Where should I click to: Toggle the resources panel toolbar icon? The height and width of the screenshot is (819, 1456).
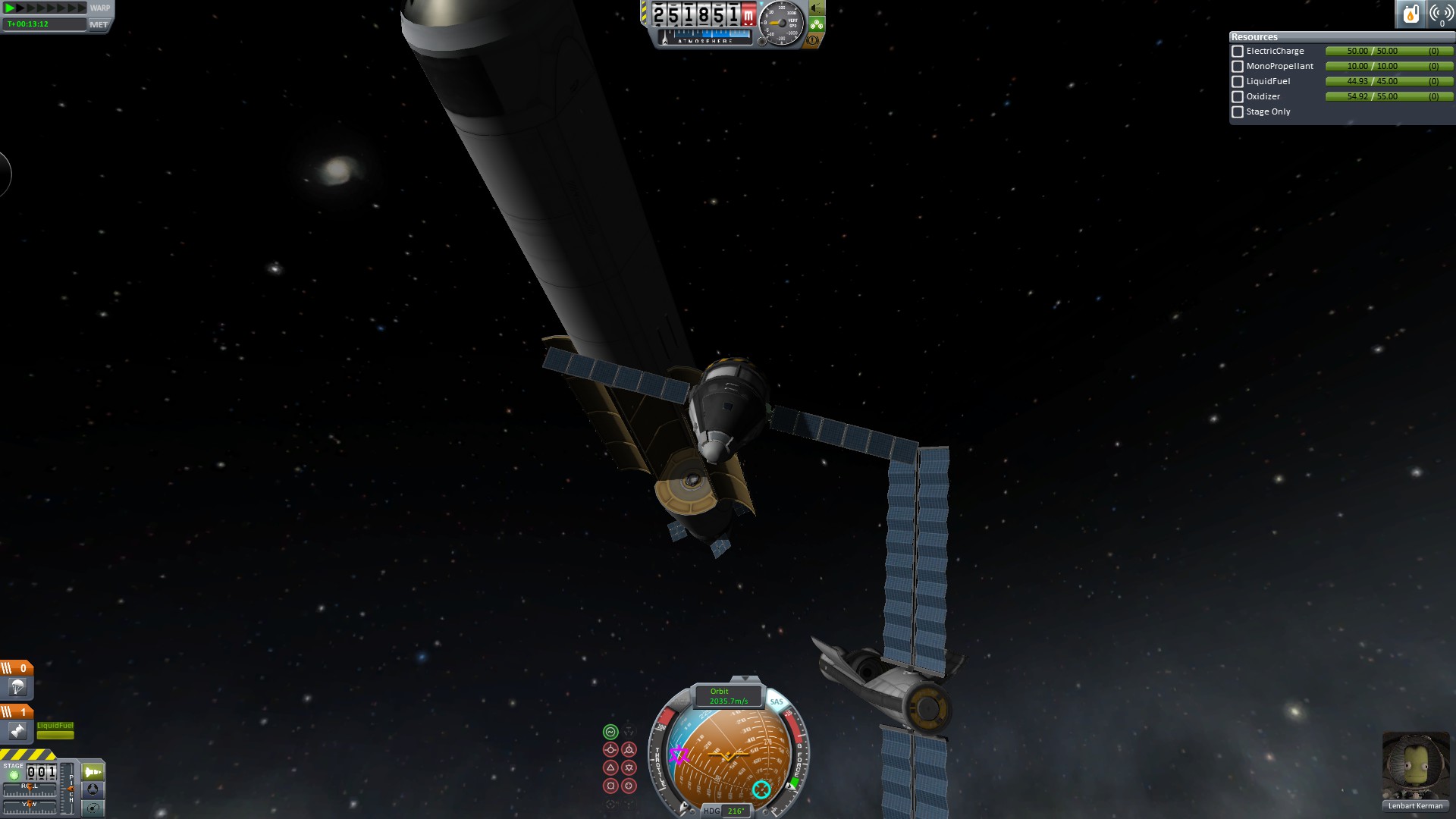[1410, 14]
